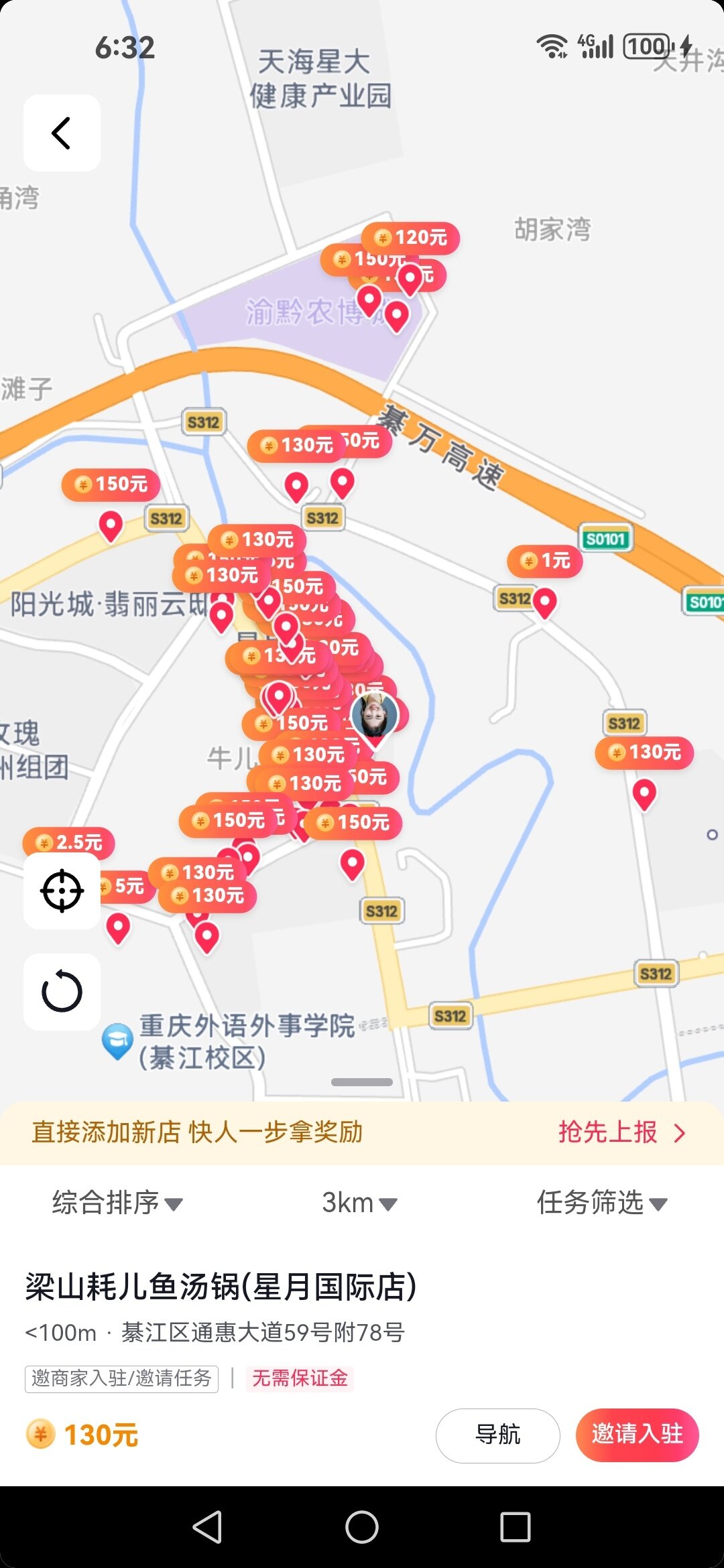Image resolution: width=724 pixels, height=1568 pixels.
Task: Select the 1元 task marker
Action: point(546,561)
